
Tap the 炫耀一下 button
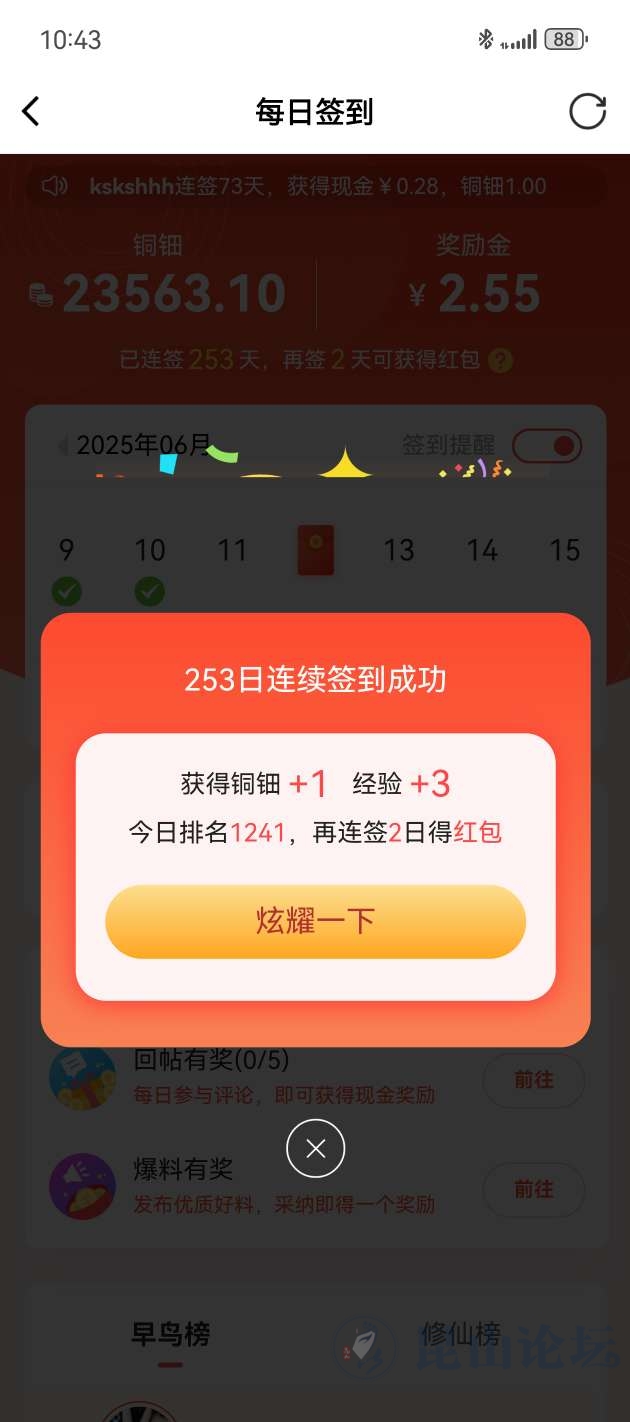[x=315, y=921]
